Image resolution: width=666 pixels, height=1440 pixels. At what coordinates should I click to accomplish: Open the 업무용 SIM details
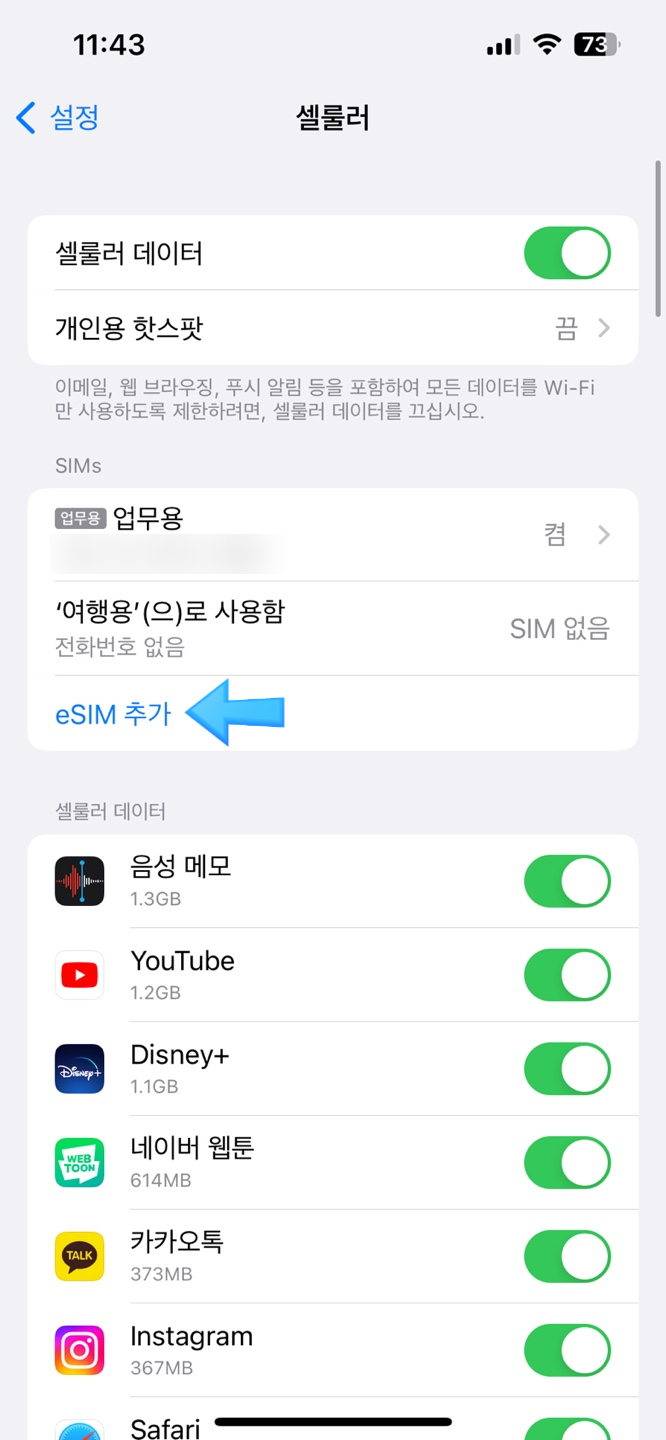[x=332, y=534]
